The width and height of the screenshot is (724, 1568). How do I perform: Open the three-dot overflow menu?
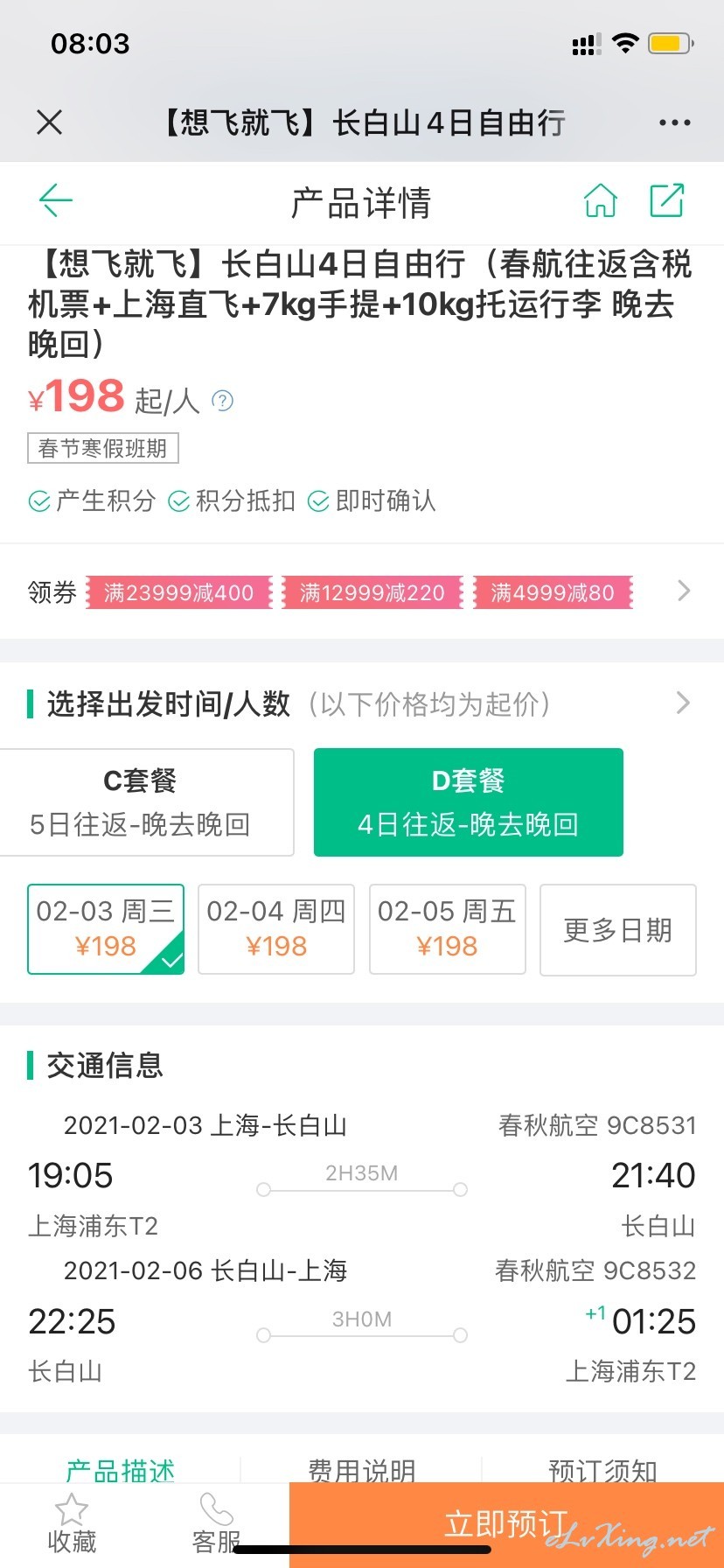(674, 122)
